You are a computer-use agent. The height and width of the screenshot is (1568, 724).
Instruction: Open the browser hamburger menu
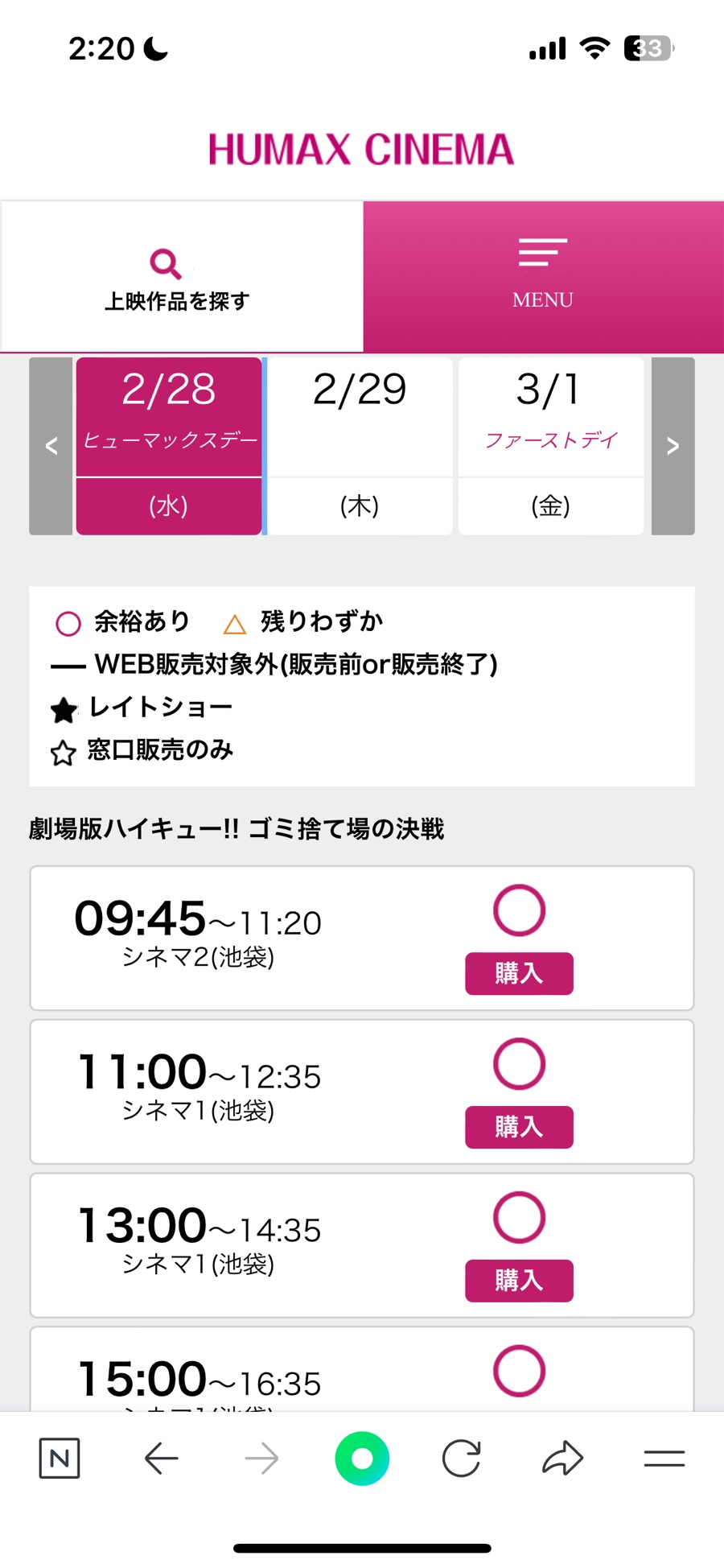point(664,1458)
